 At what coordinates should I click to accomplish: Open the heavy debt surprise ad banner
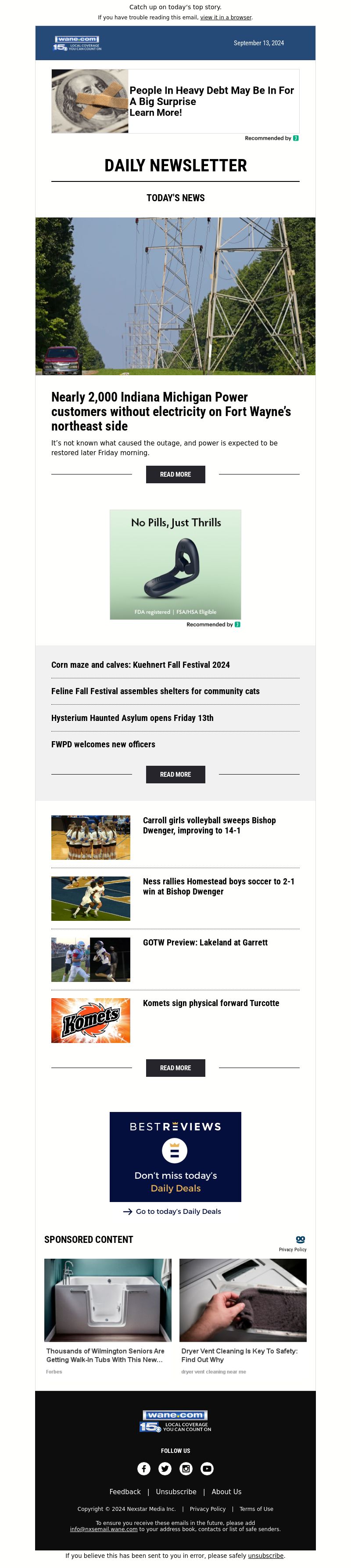[175, 101]
